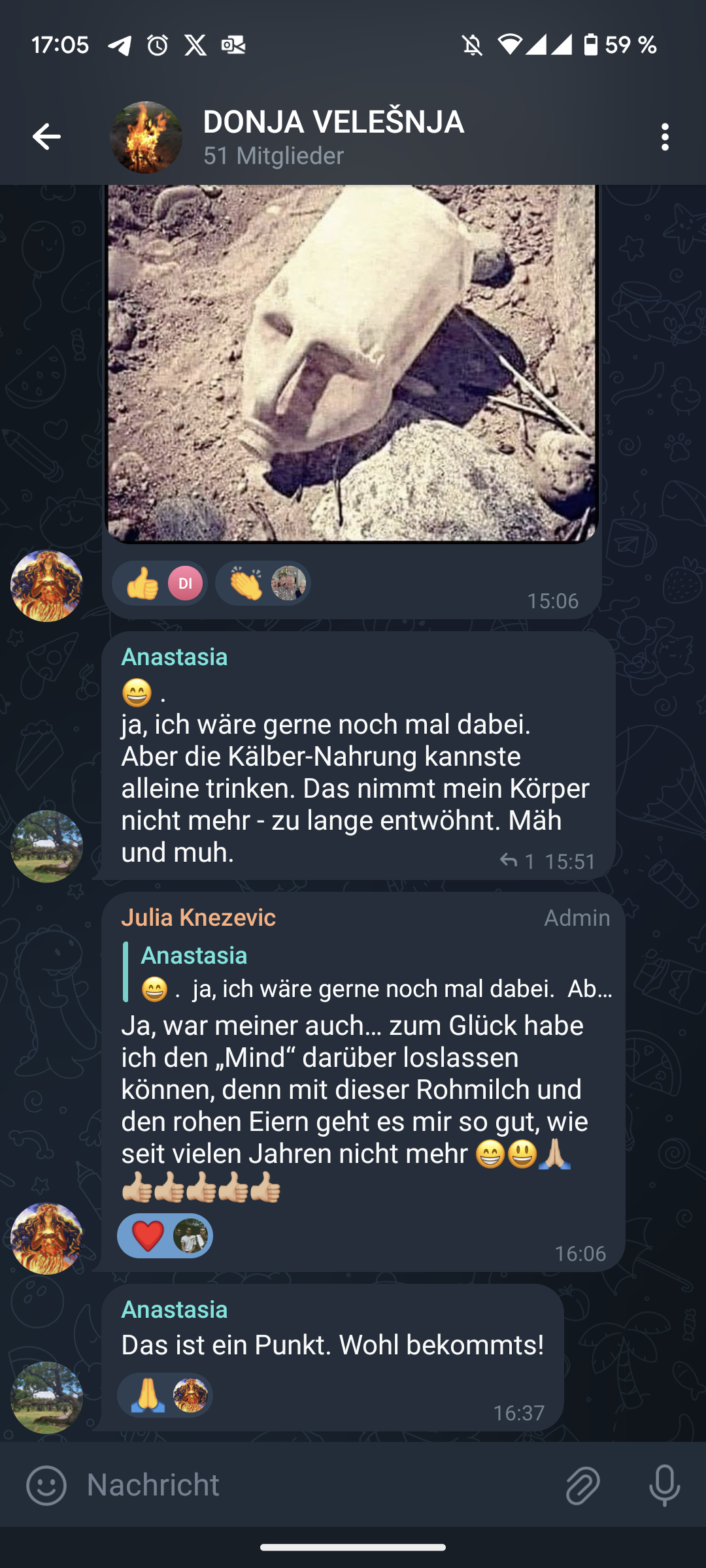Tap the folded hands reaction on Anastasia's message
The height and width of the screenshot is (1568, 706).
pos(165,1396)
